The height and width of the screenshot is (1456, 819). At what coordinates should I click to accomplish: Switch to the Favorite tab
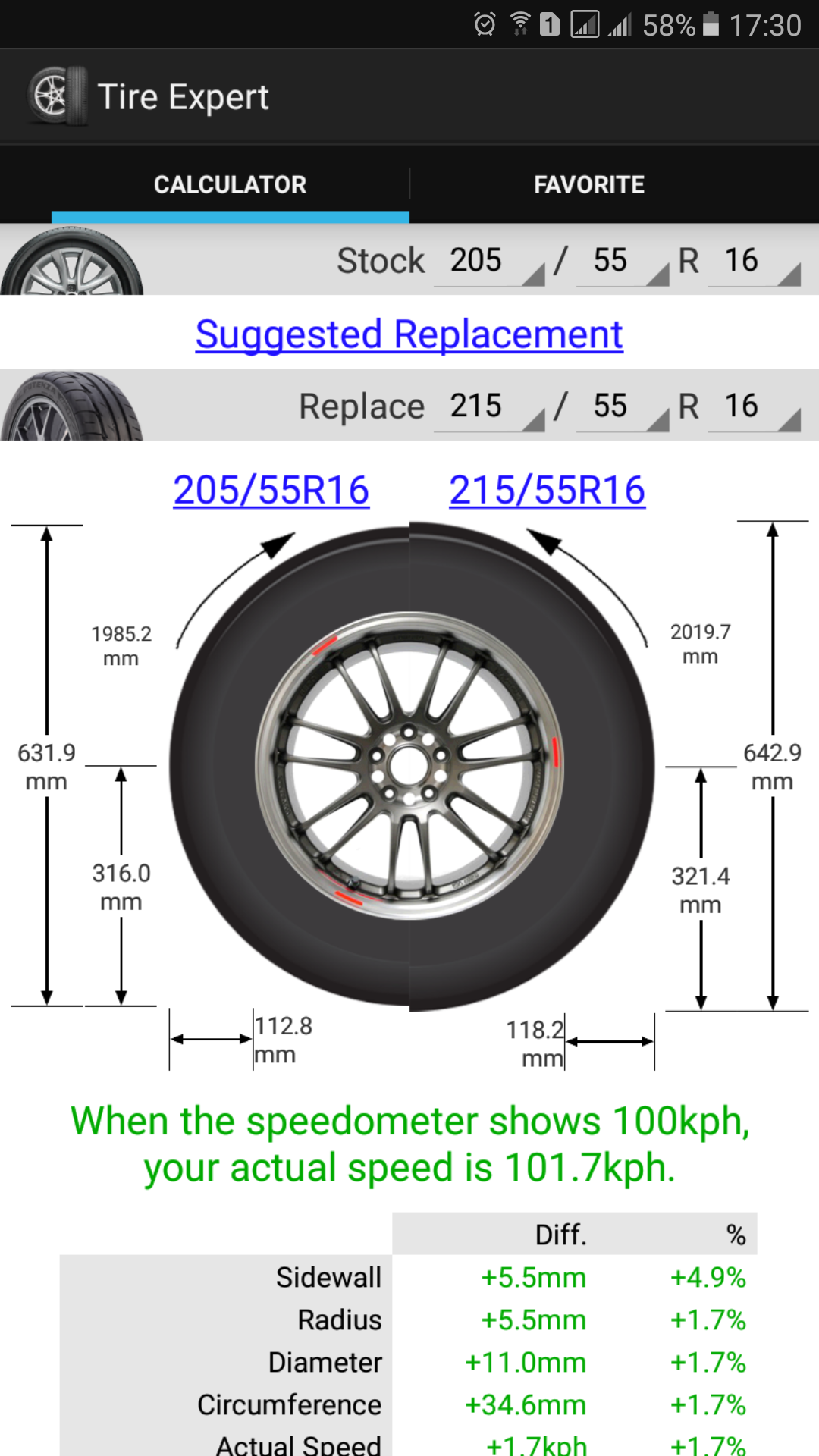click(589, 184)
